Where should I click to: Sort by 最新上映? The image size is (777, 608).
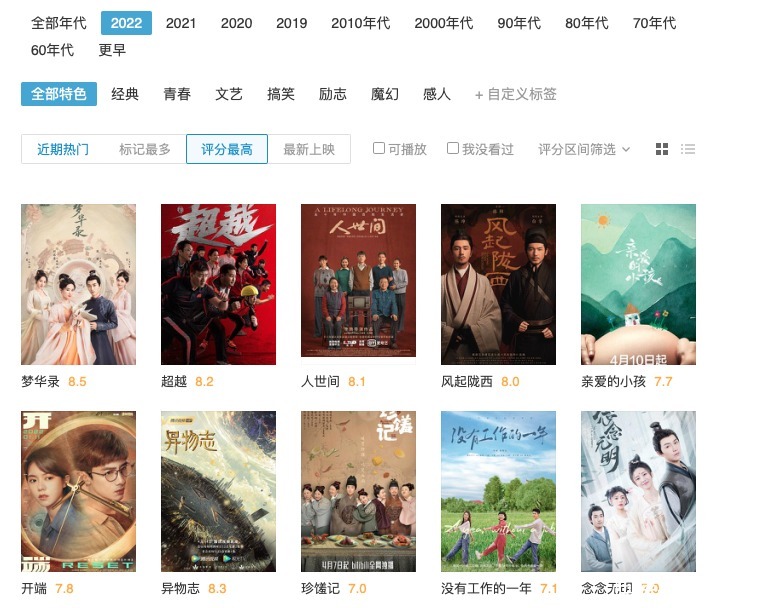pyautogui.click(x=309, y=149)
